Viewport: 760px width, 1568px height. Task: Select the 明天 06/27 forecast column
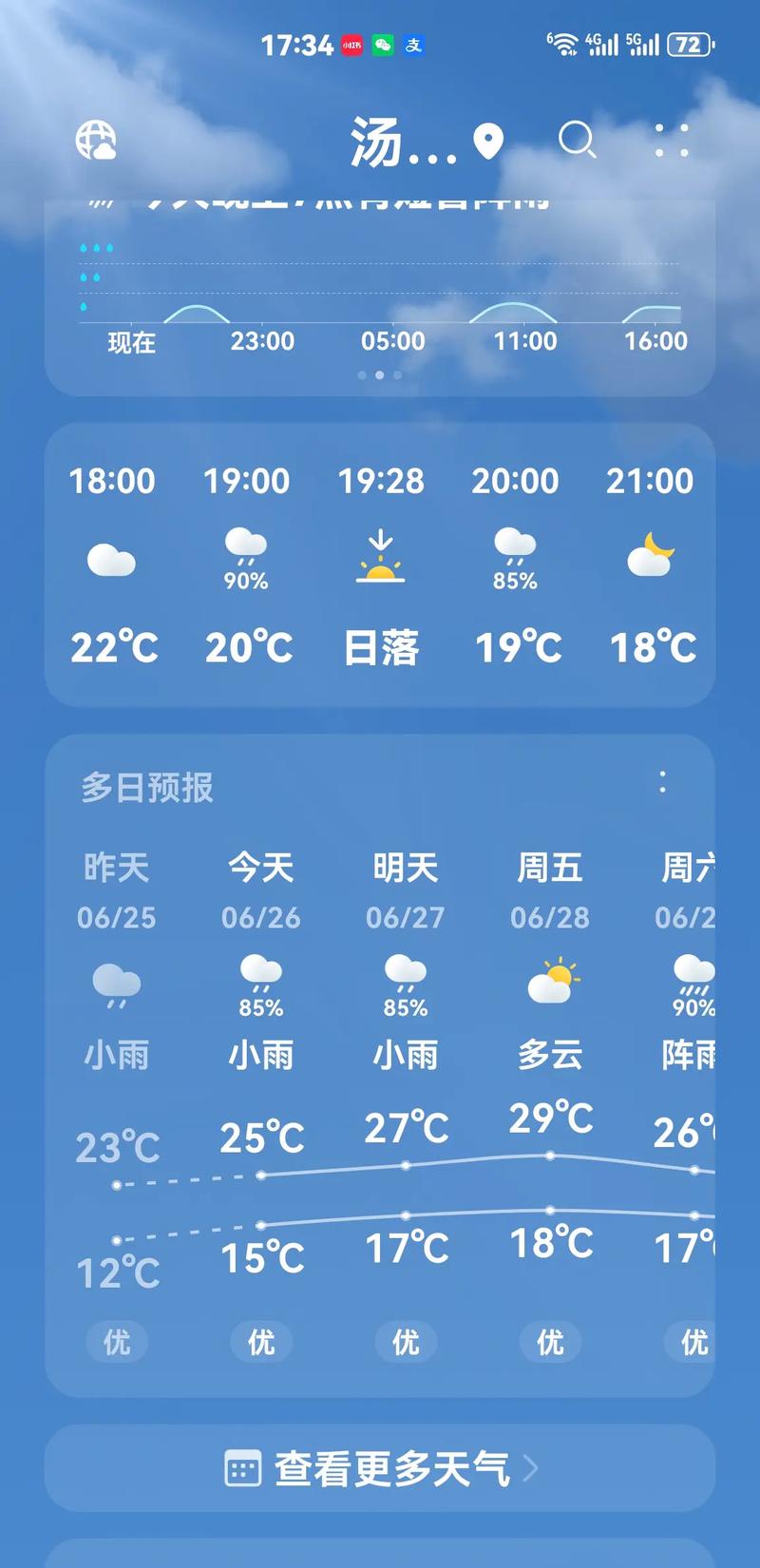pyautogui.click(x=406, y=889)
